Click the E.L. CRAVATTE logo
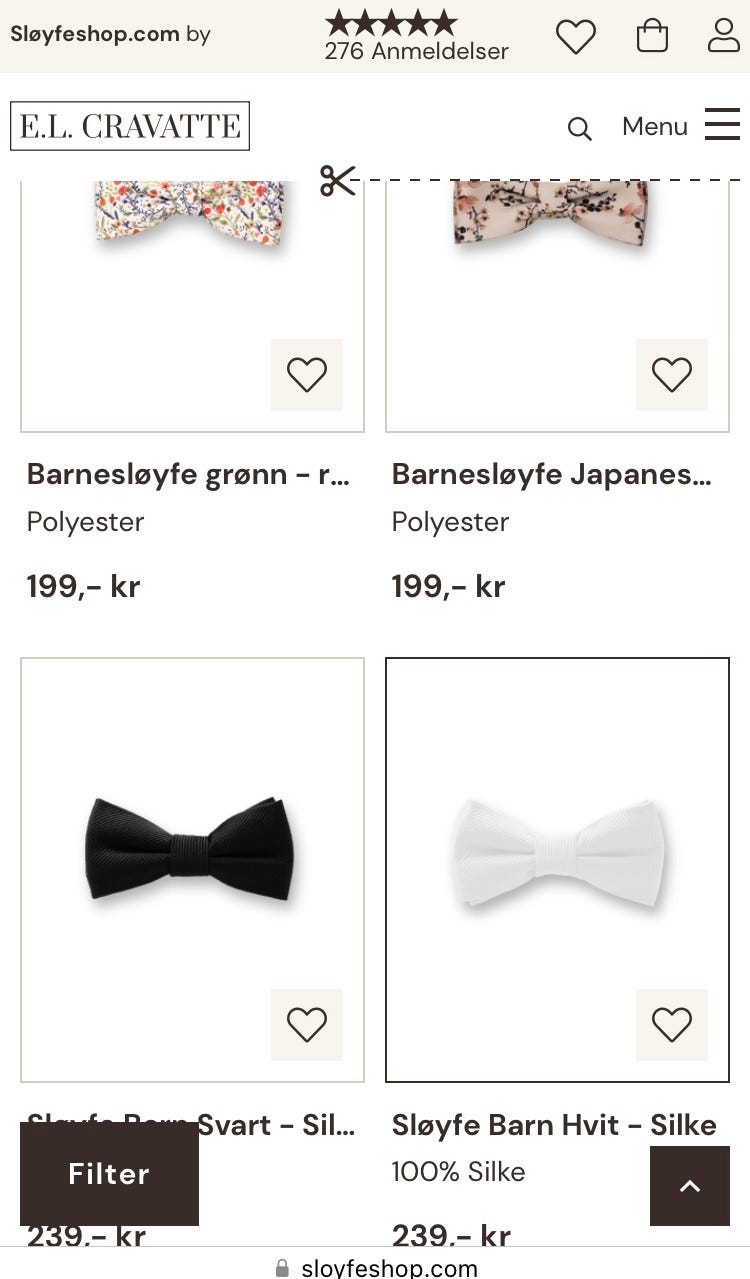The height and width of the screenshot is (1279, 750). pyautogui.click(x=129, y=125)
